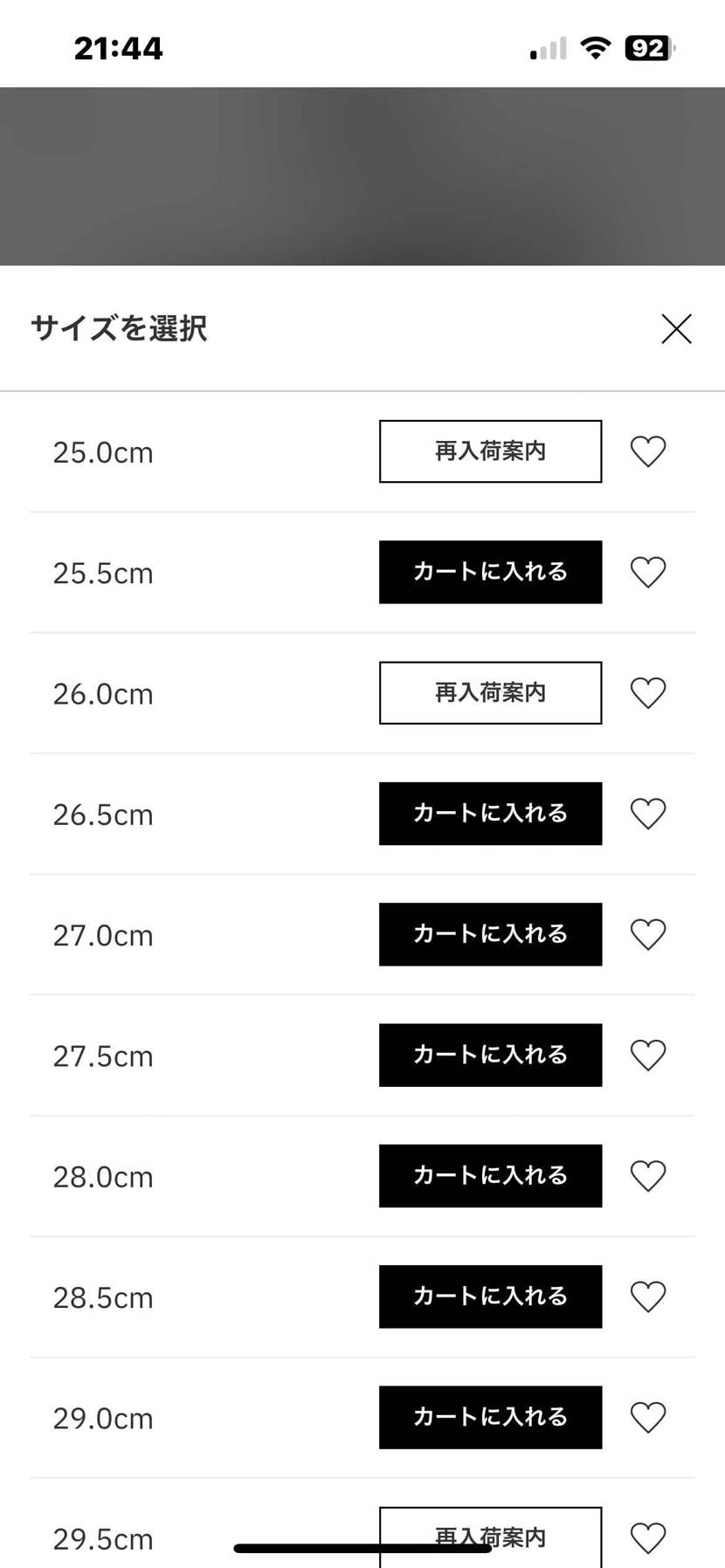
Task: Favorite the 25.0cm size with heart icon
Action: pos(648,450)
